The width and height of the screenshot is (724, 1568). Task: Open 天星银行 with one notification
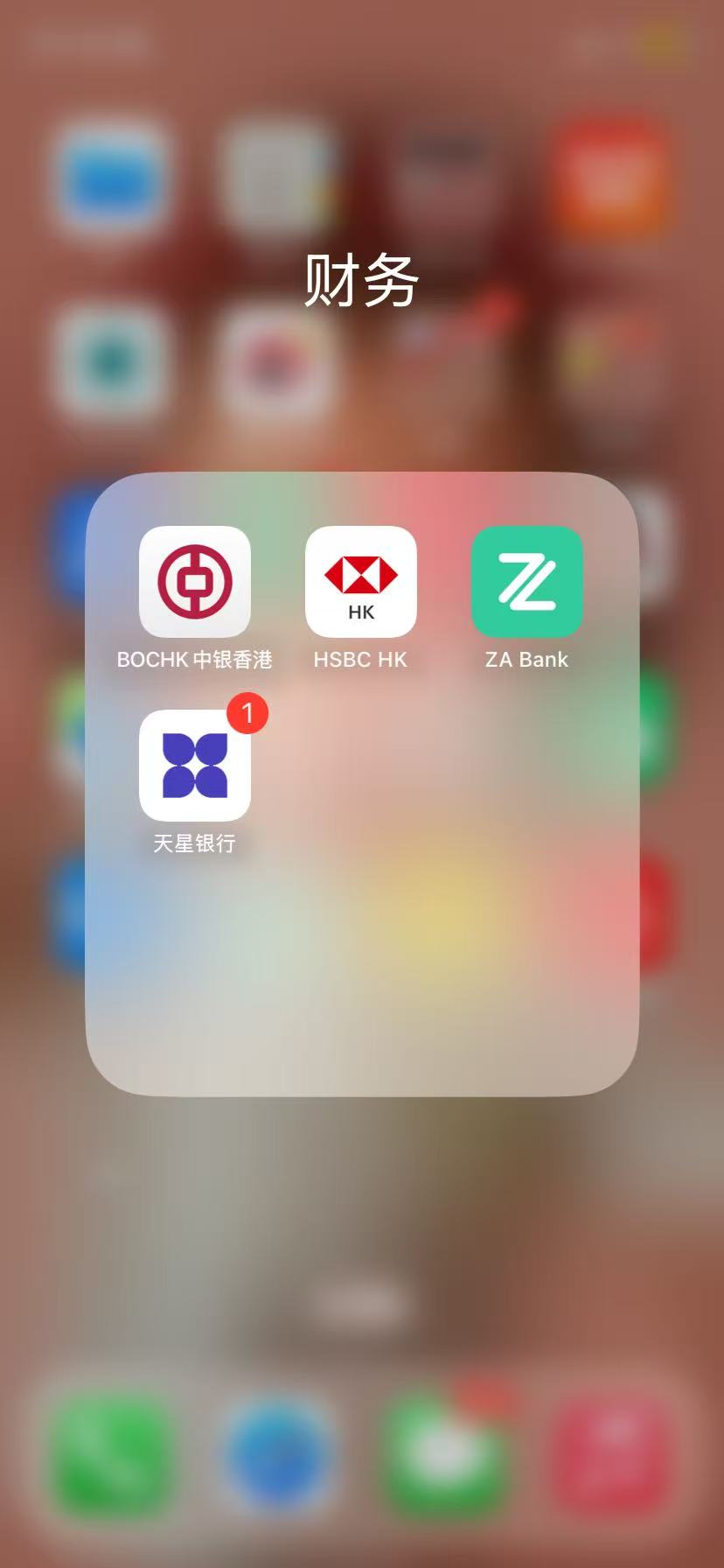click(194, 766)
